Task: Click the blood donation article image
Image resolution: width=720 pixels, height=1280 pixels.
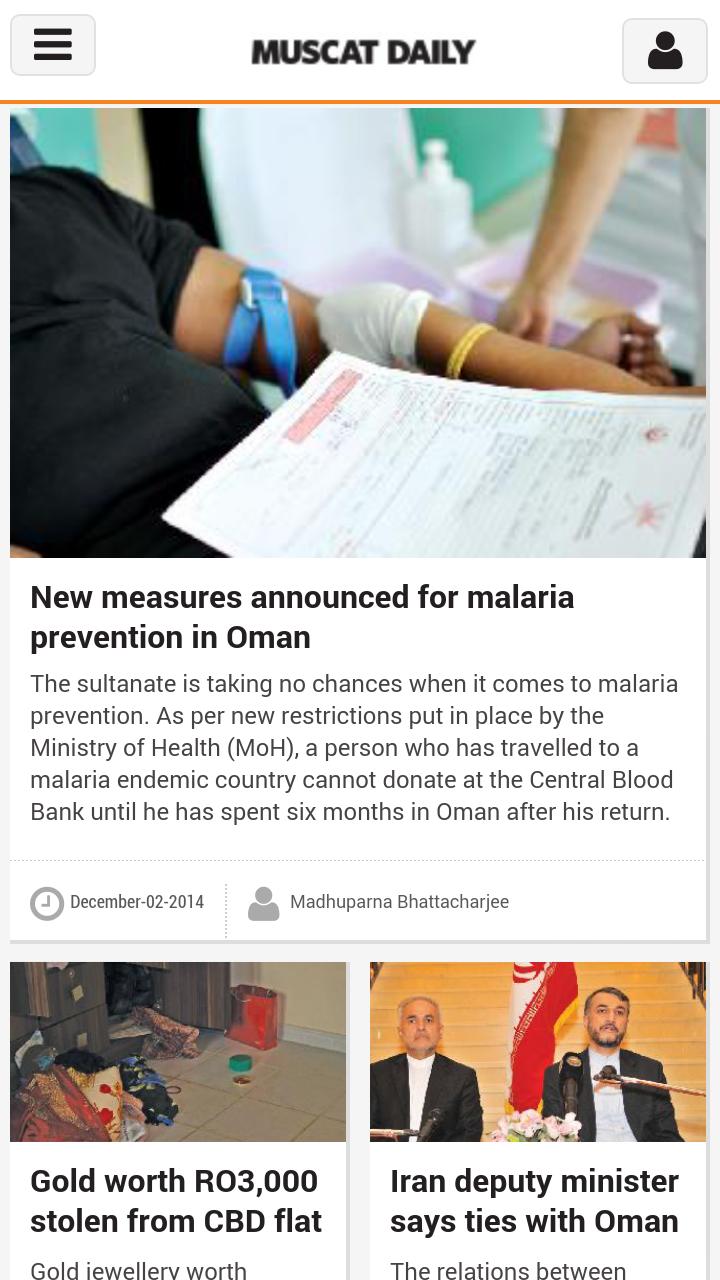Action: point(357,333)
